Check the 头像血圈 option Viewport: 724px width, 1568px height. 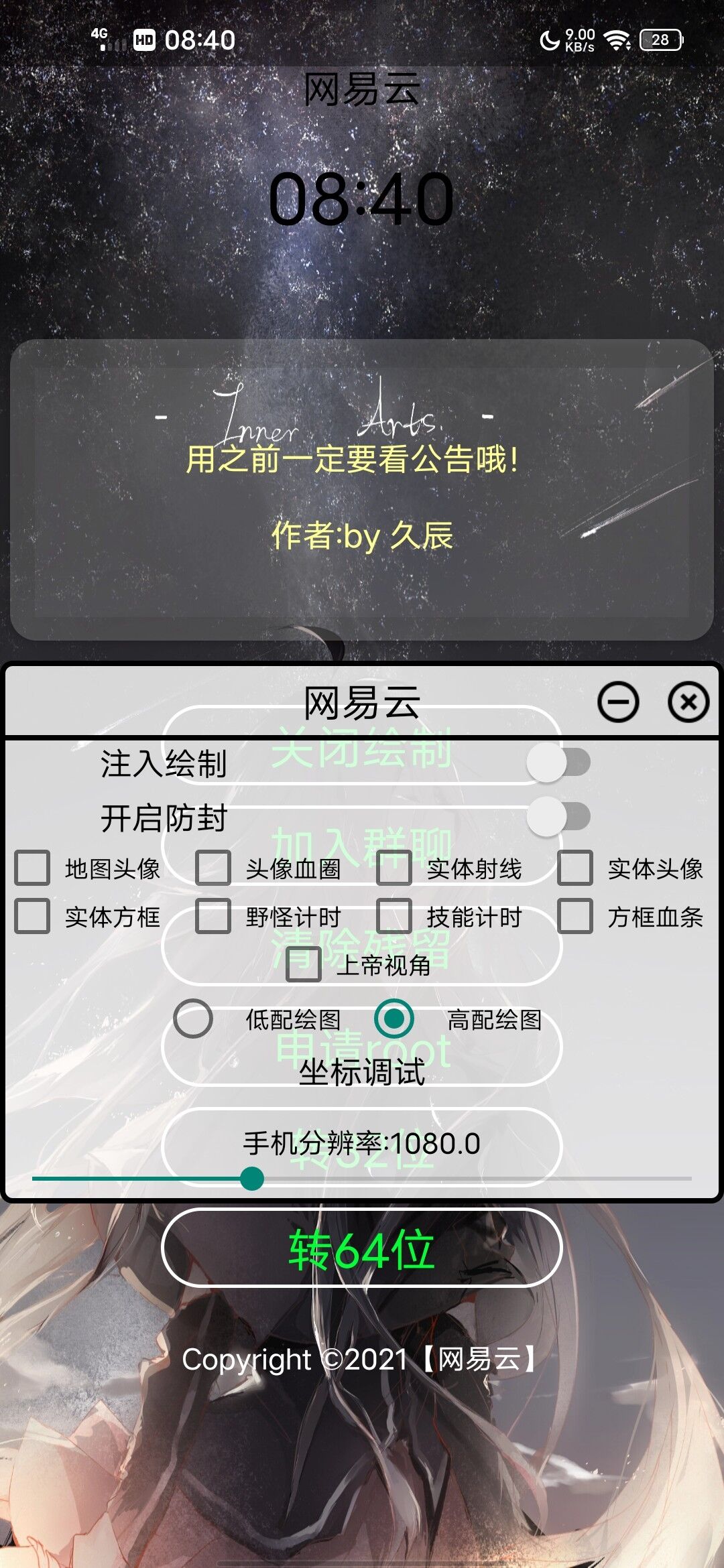(x=213, y=868)
